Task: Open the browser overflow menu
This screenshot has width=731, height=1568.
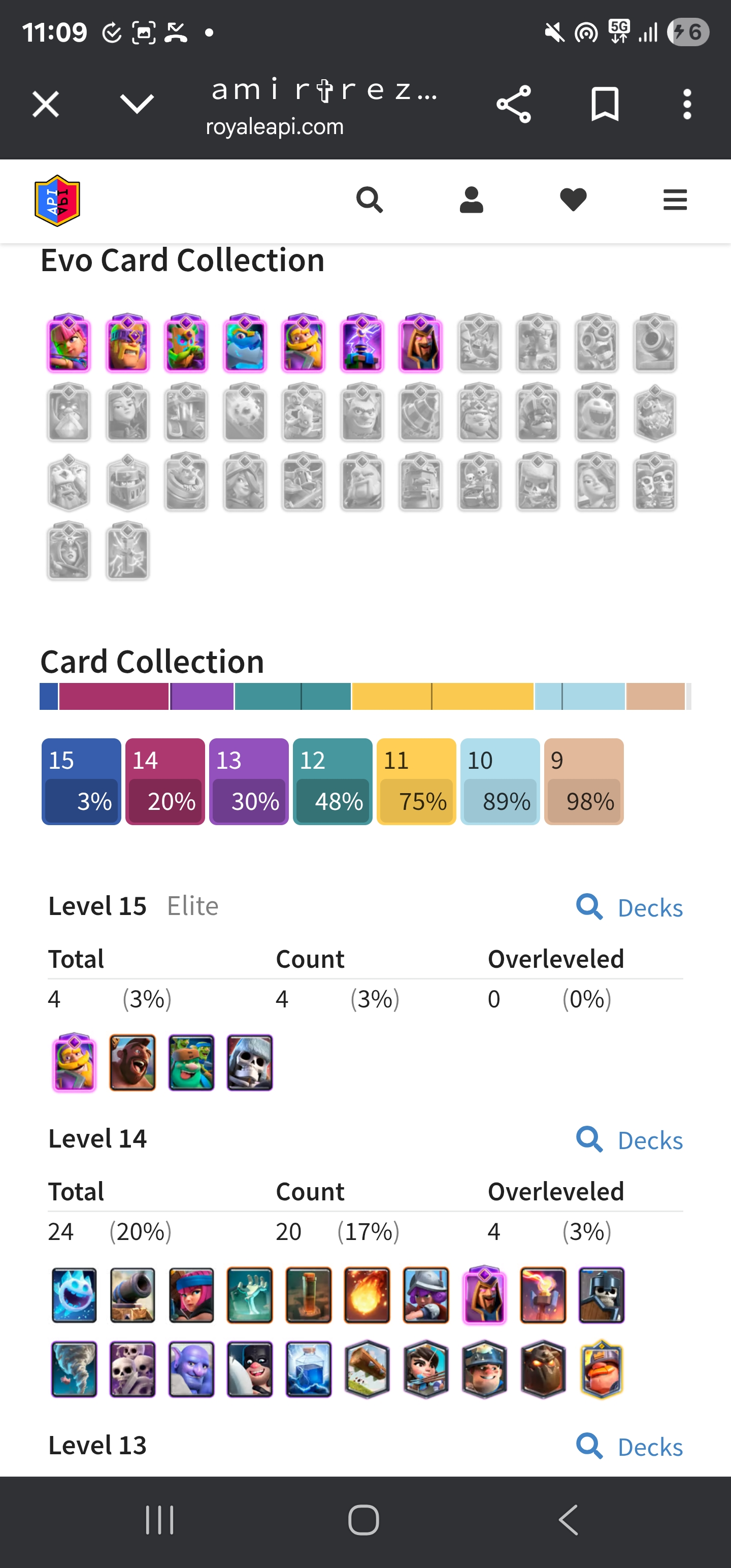Action: (687, 104)
